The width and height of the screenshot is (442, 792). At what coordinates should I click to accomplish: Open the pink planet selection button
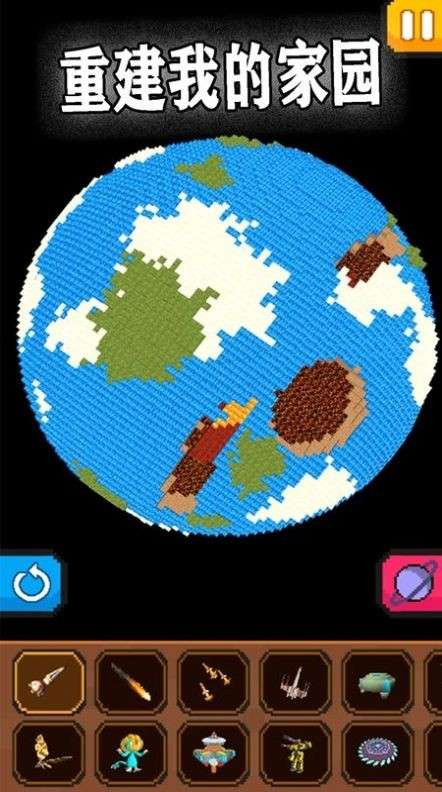(413, 585)
